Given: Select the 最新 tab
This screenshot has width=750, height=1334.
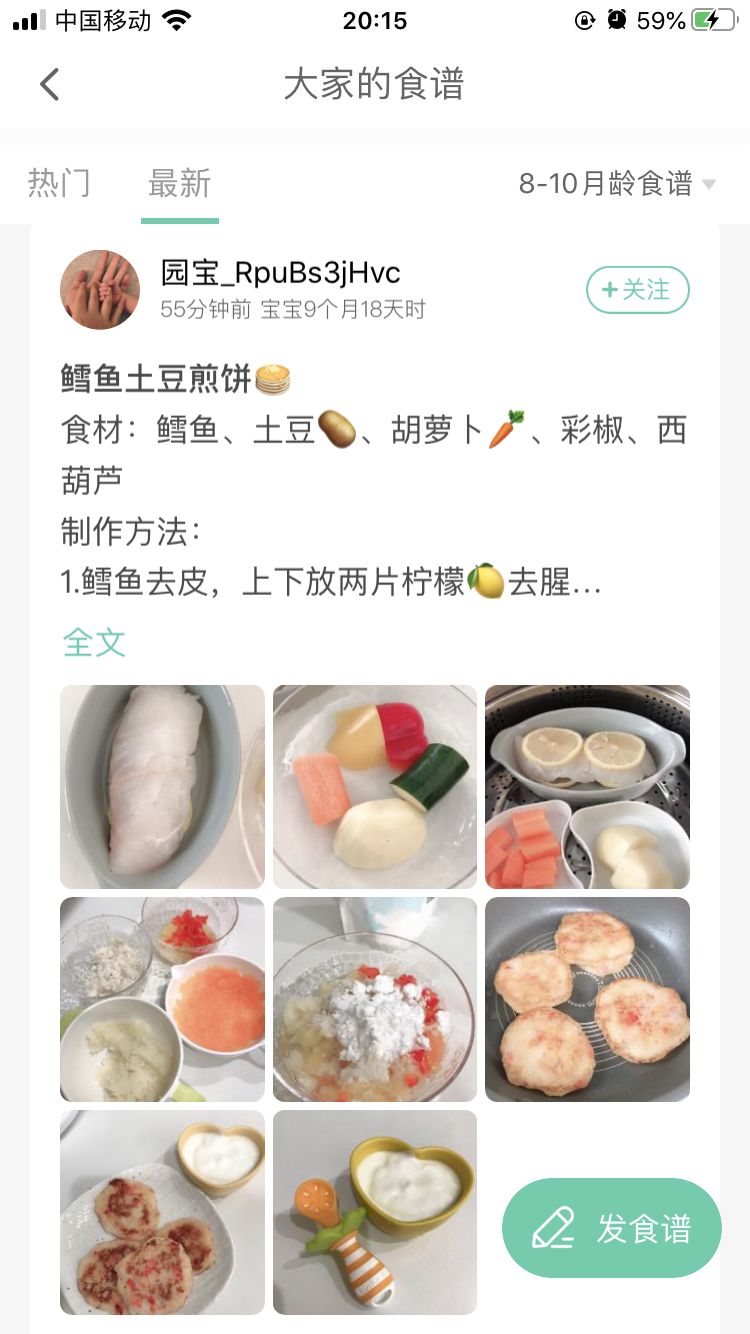Looking at the screenshot, I should [178, 183].
